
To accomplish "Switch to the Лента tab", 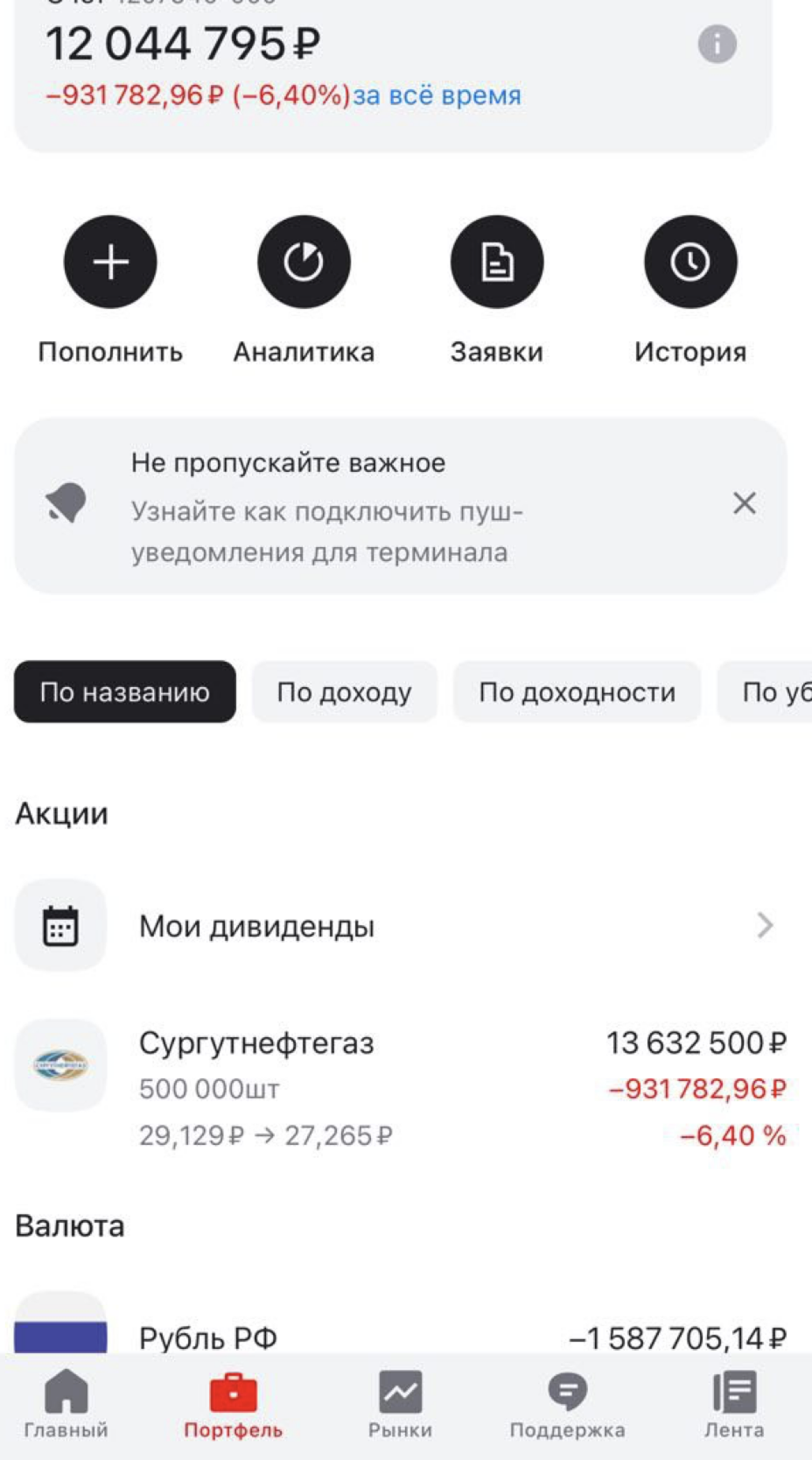I will click(x=733, y=1405).
